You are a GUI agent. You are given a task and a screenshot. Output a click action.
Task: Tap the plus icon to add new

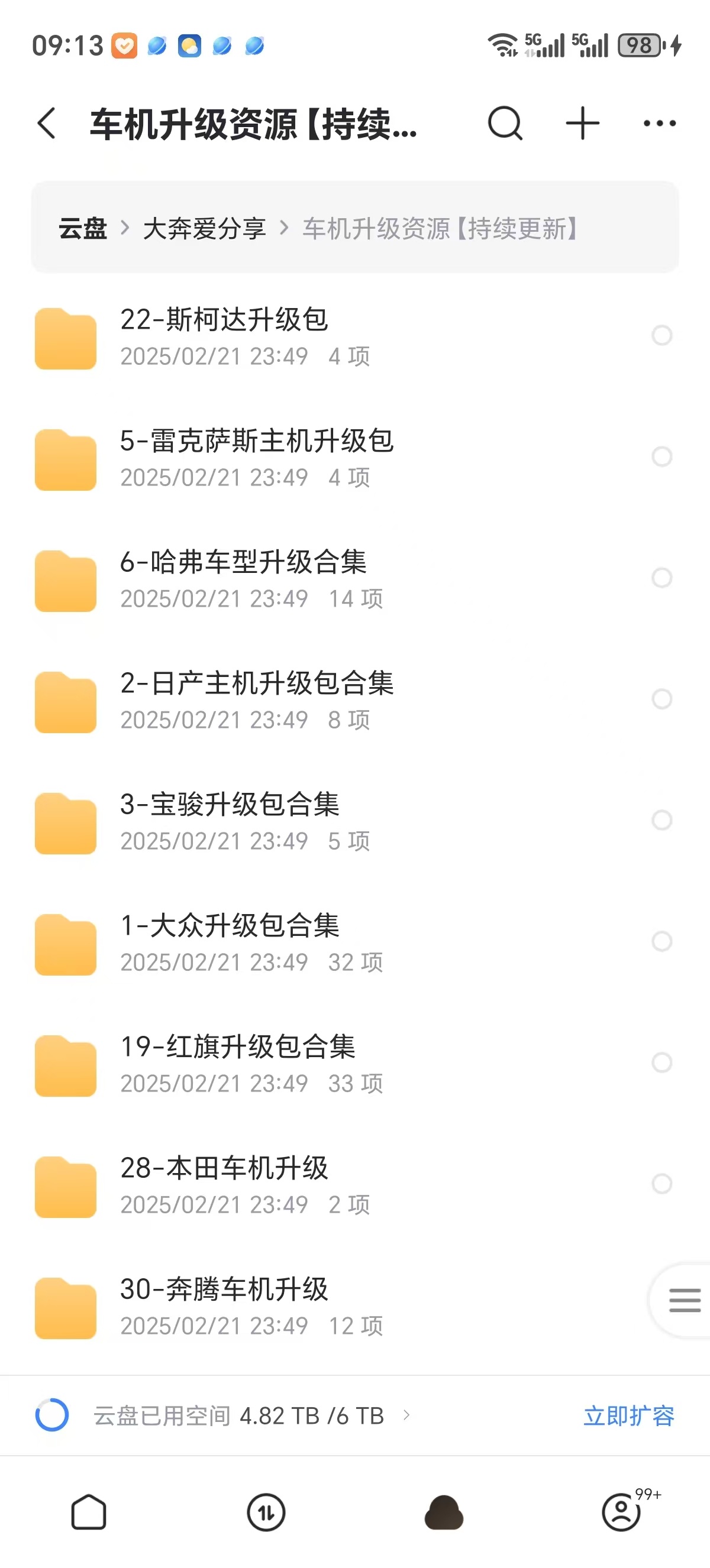582,124
